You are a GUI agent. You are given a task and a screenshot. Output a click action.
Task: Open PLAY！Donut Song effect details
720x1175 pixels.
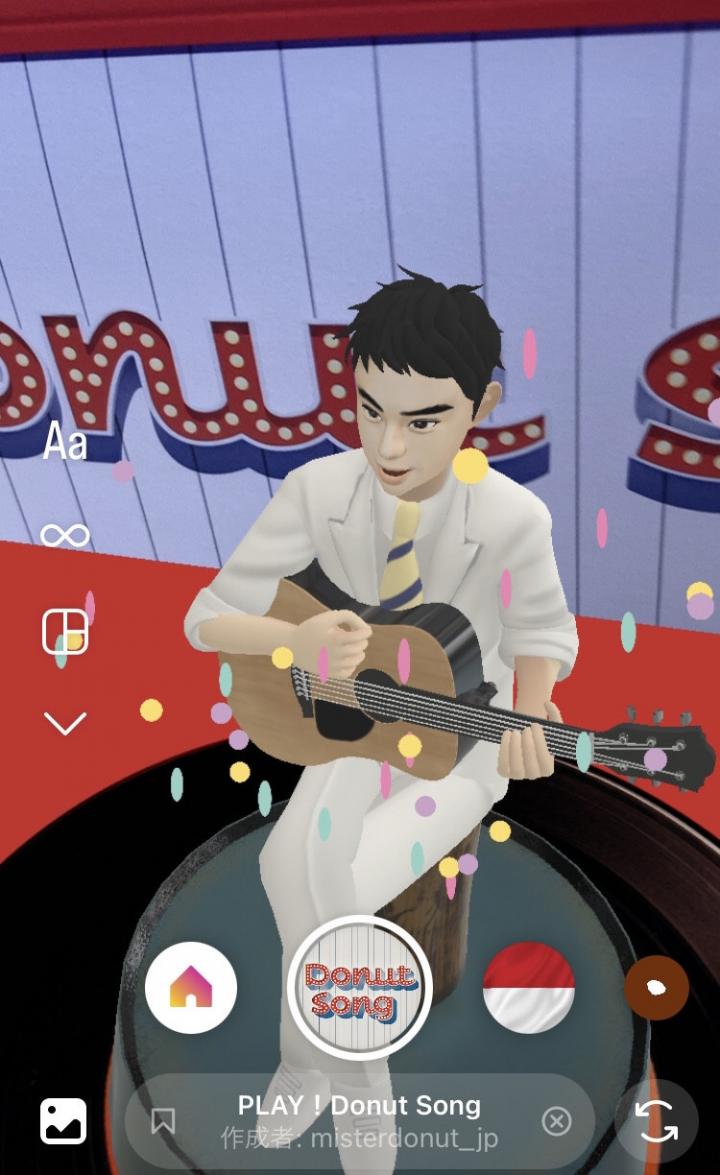(359, 1121)
